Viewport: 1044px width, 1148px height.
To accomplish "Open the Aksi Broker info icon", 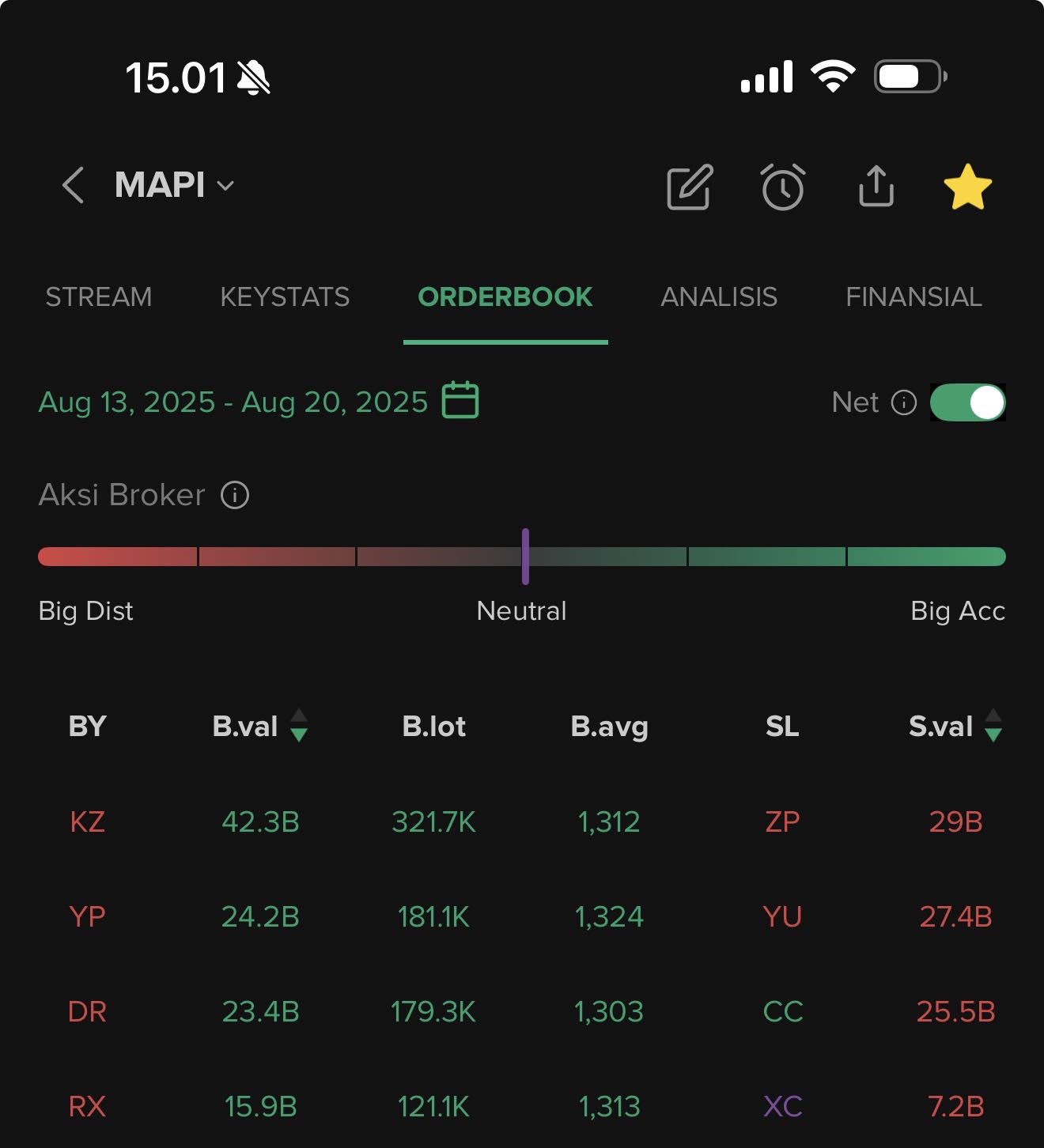I will pos(235,496).
